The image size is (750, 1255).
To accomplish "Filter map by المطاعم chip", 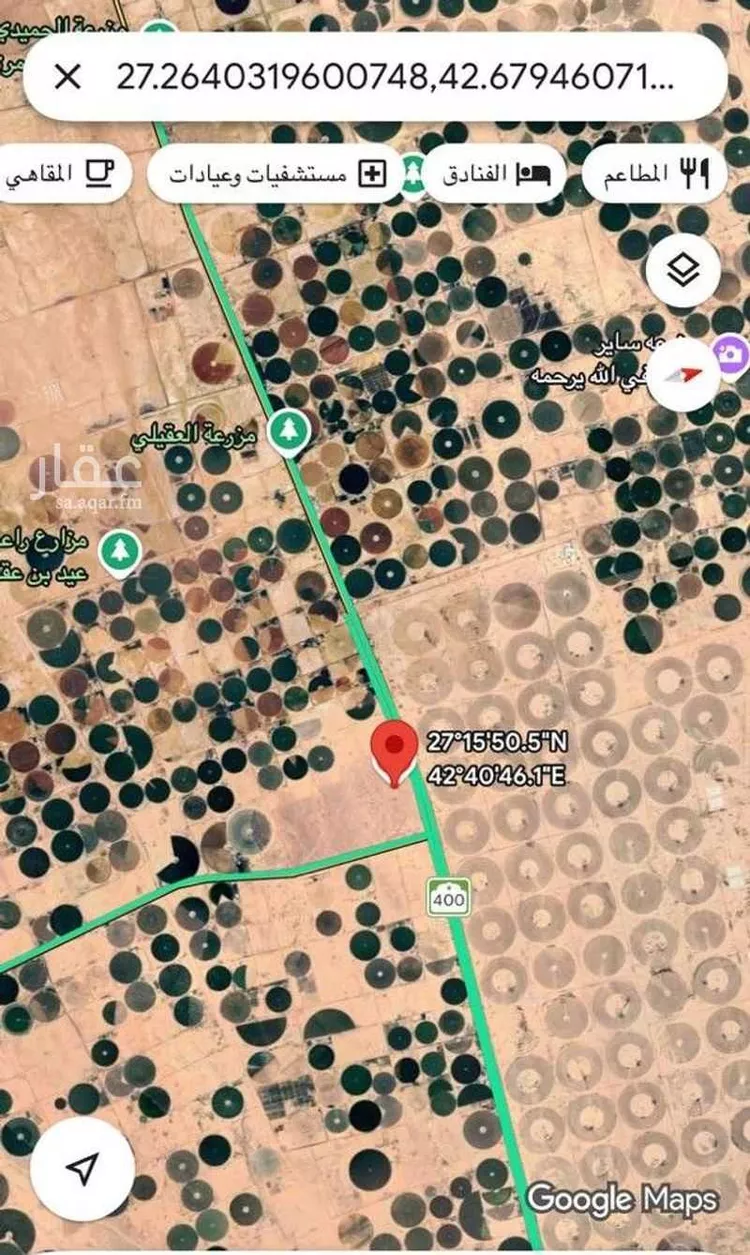I will [656, 174].
